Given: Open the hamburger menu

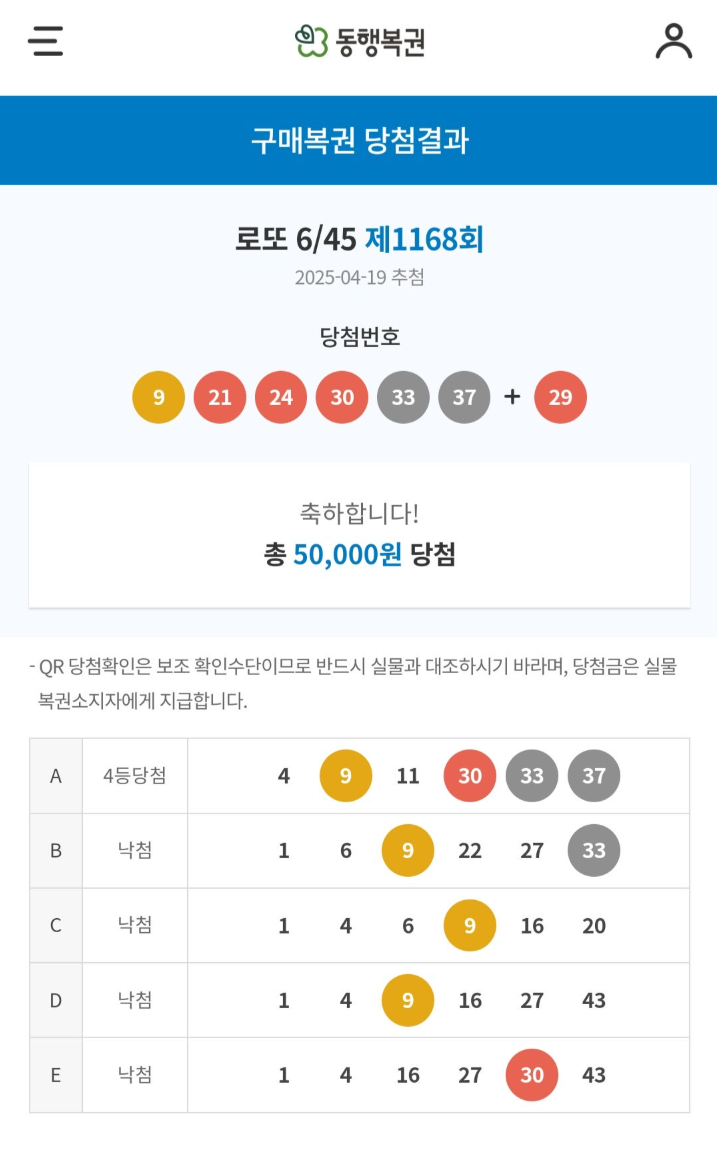Looking at the screenshot, I should pyautogui.click(x=45, y=41).
